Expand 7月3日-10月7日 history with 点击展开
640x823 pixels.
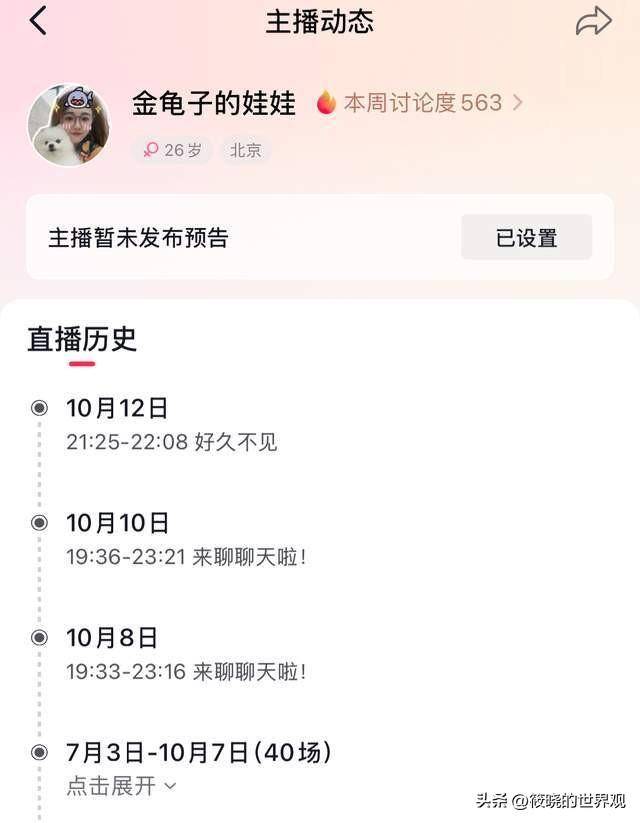tap(121, 786)
